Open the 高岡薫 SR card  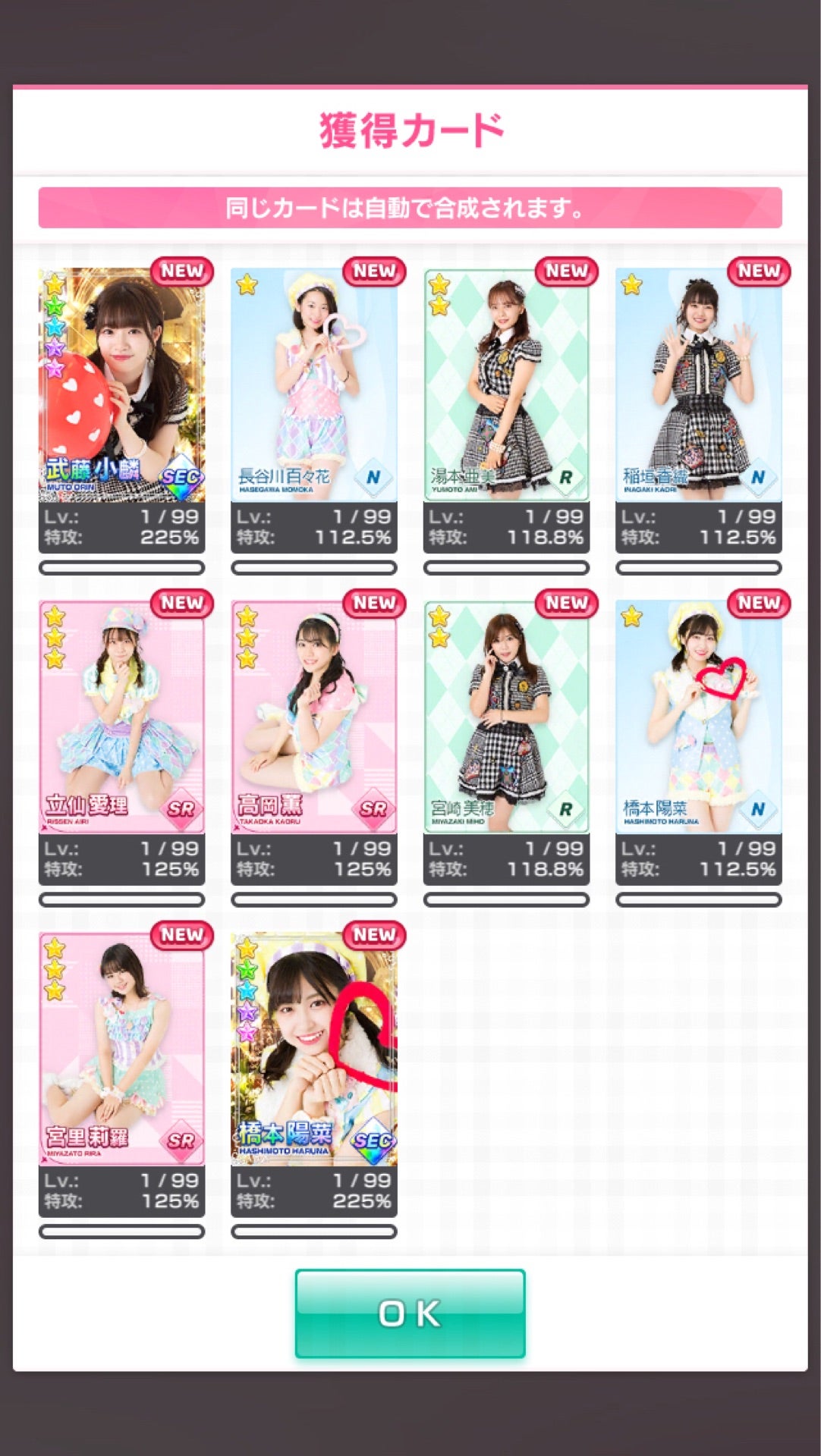click(x=313, y=717)
